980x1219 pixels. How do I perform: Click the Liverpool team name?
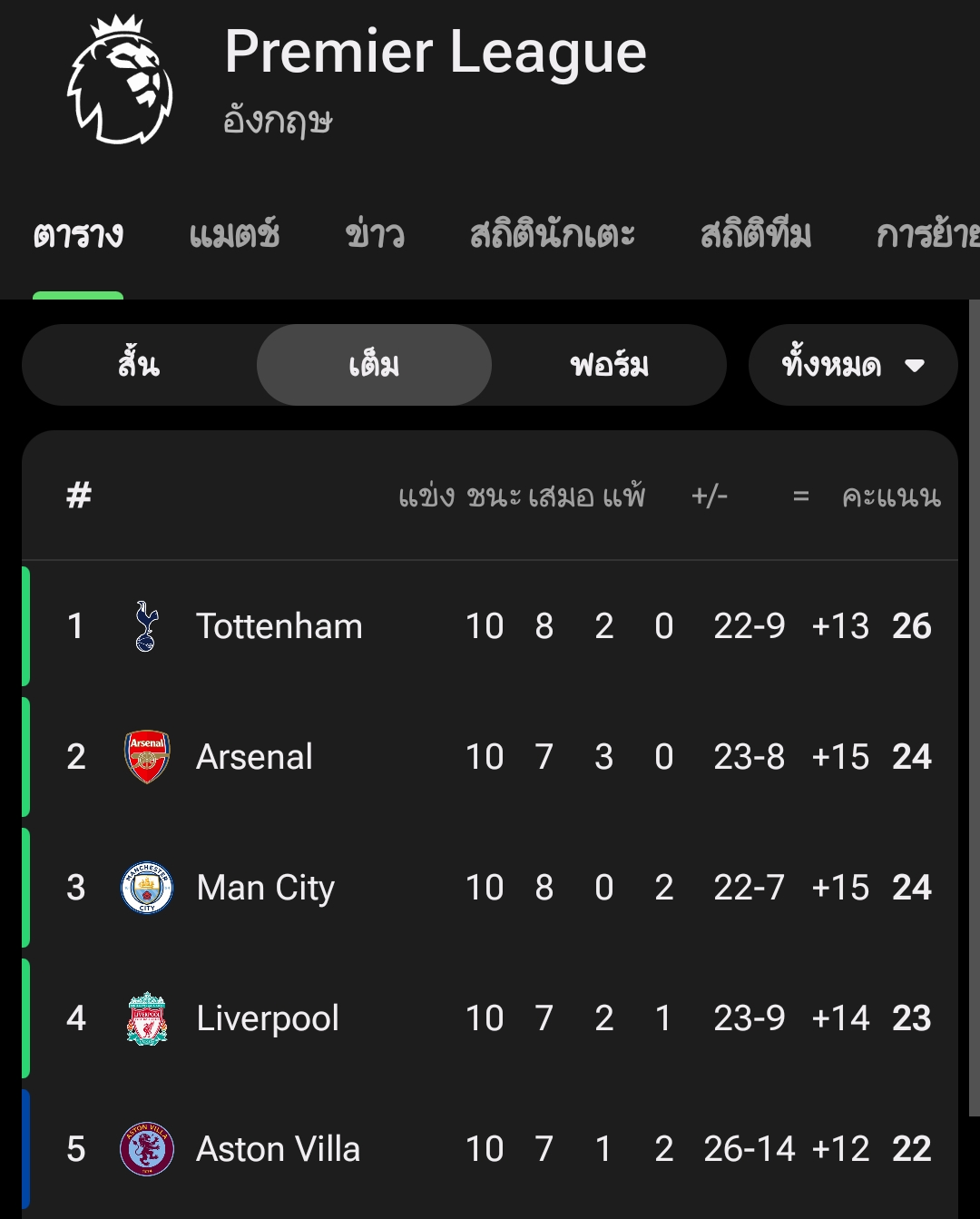tap(266, 1017)
